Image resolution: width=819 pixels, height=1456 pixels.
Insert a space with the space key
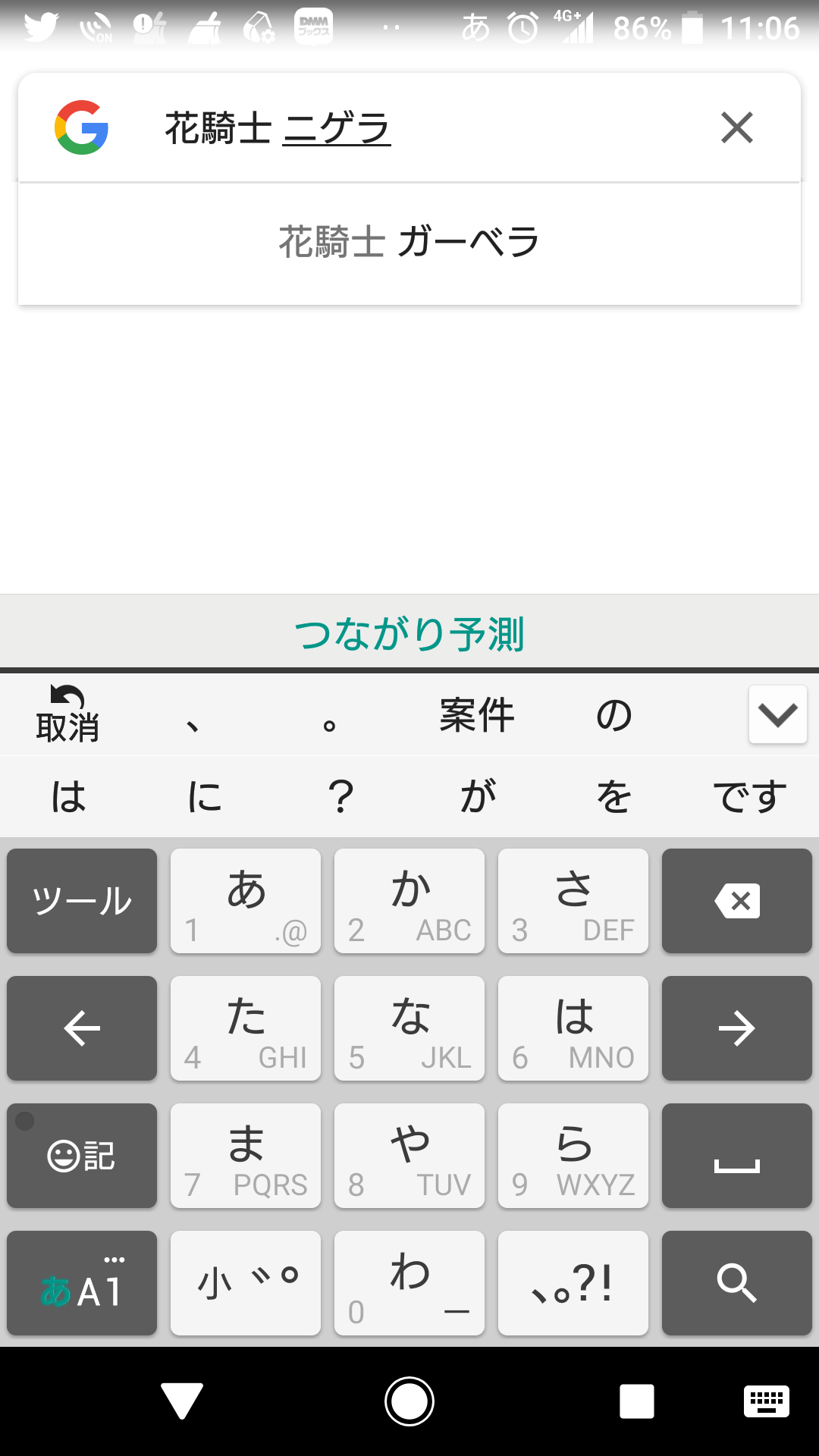pyautogui.click(x=736, y=1156)
